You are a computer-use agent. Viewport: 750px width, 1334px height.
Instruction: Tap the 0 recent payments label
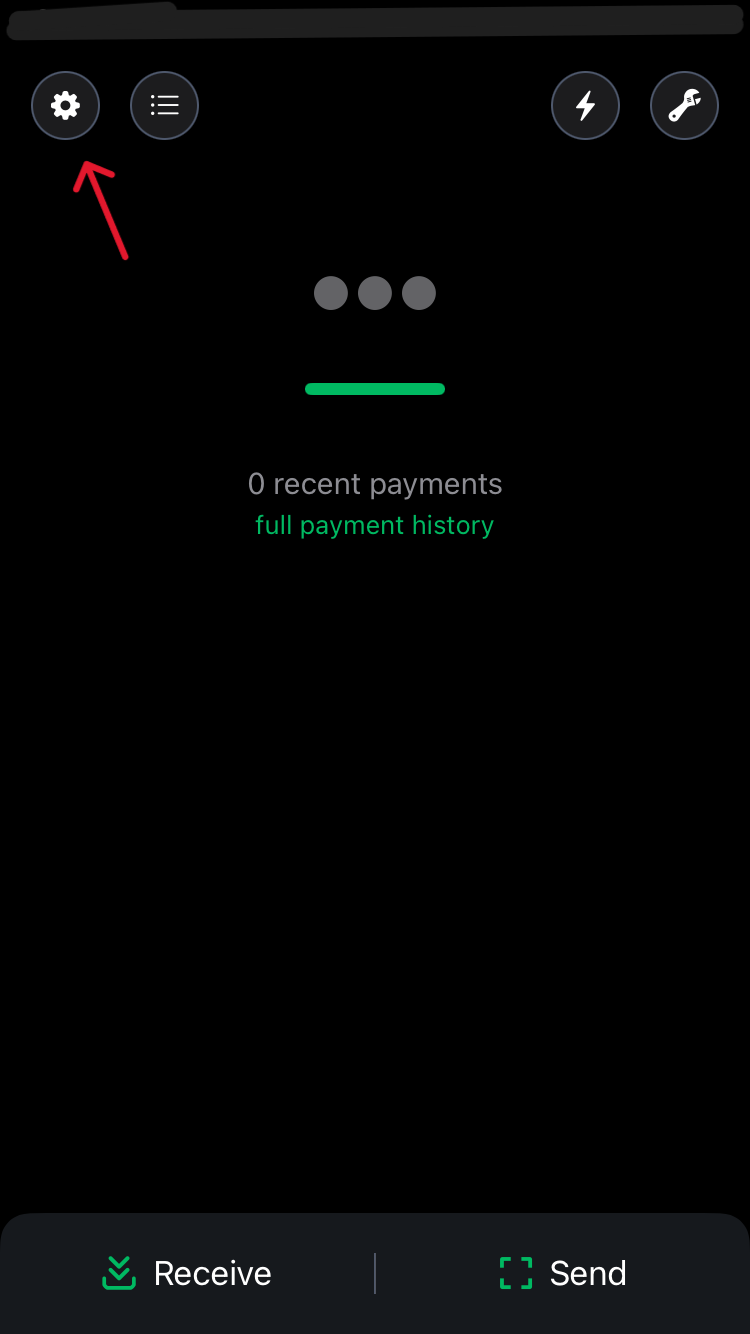click(375, 483)
